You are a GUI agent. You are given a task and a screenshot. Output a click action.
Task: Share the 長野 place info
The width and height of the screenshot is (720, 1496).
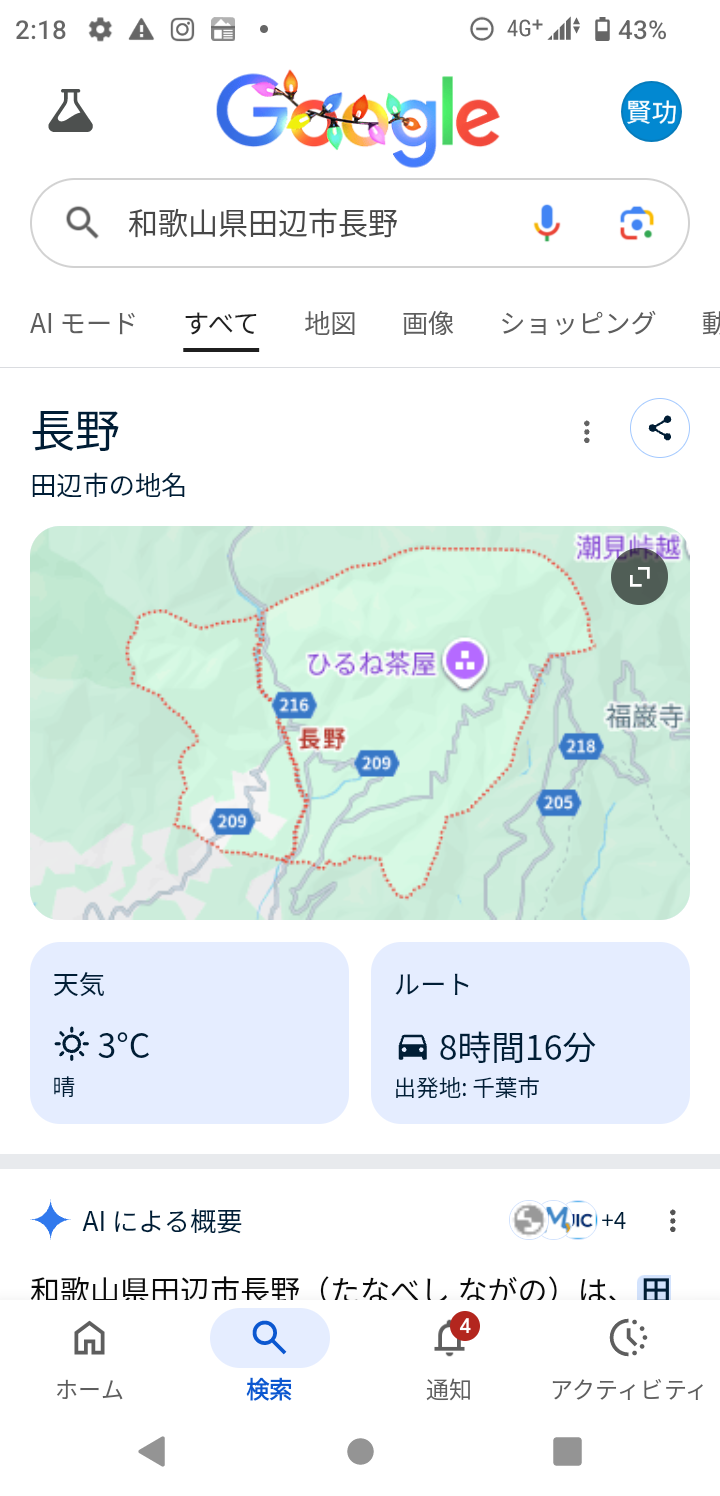tap(659, 429)
